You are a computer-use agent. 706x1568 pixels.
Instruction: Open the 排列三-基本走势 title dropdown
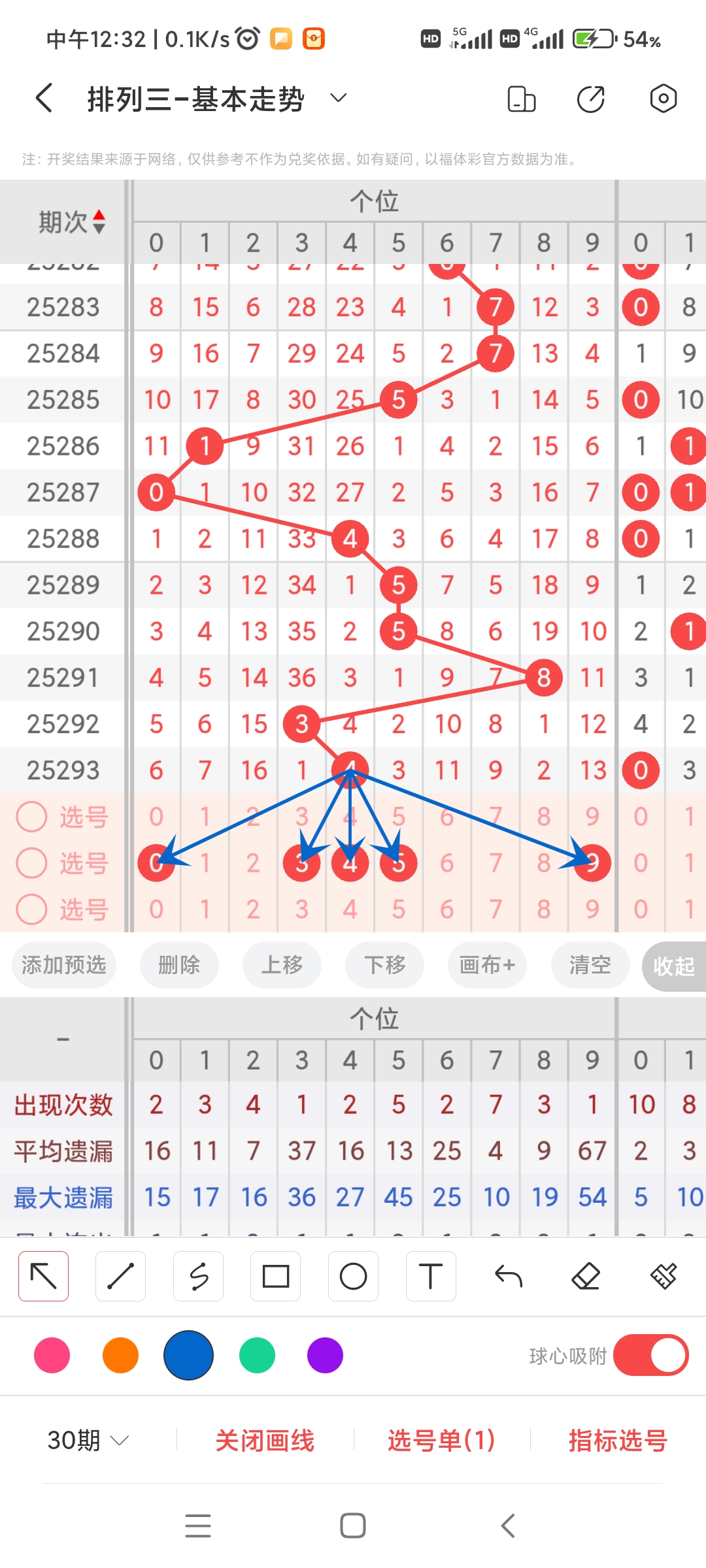pyautogui.click(x=337, y=98)
